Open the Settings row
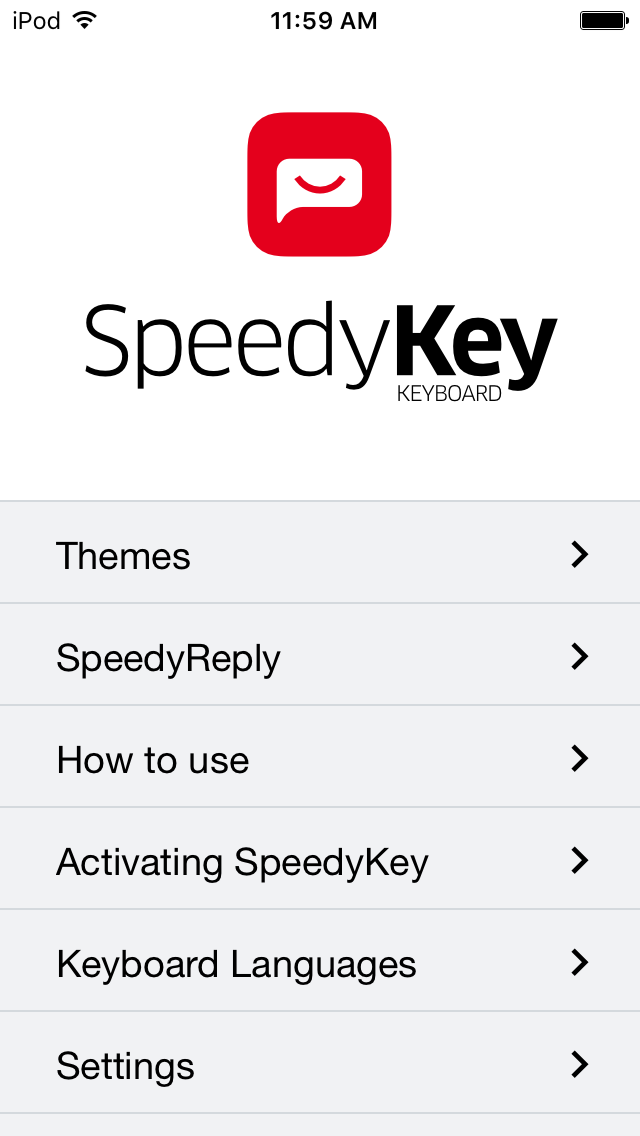This screenshot has height=1136, width=640. coord(320,1065)
